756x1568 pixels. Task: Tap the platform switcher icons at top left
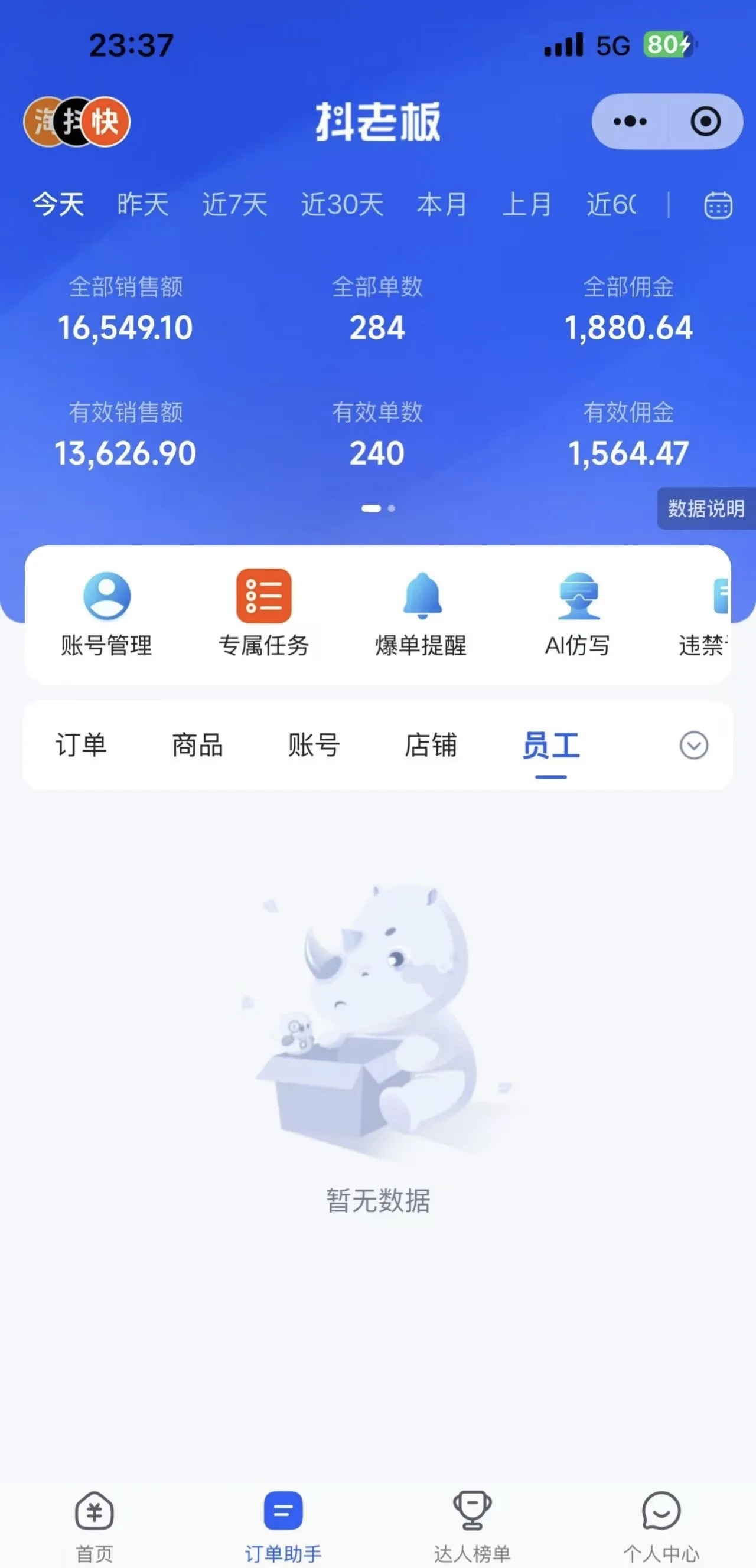[x=77, y=121]
